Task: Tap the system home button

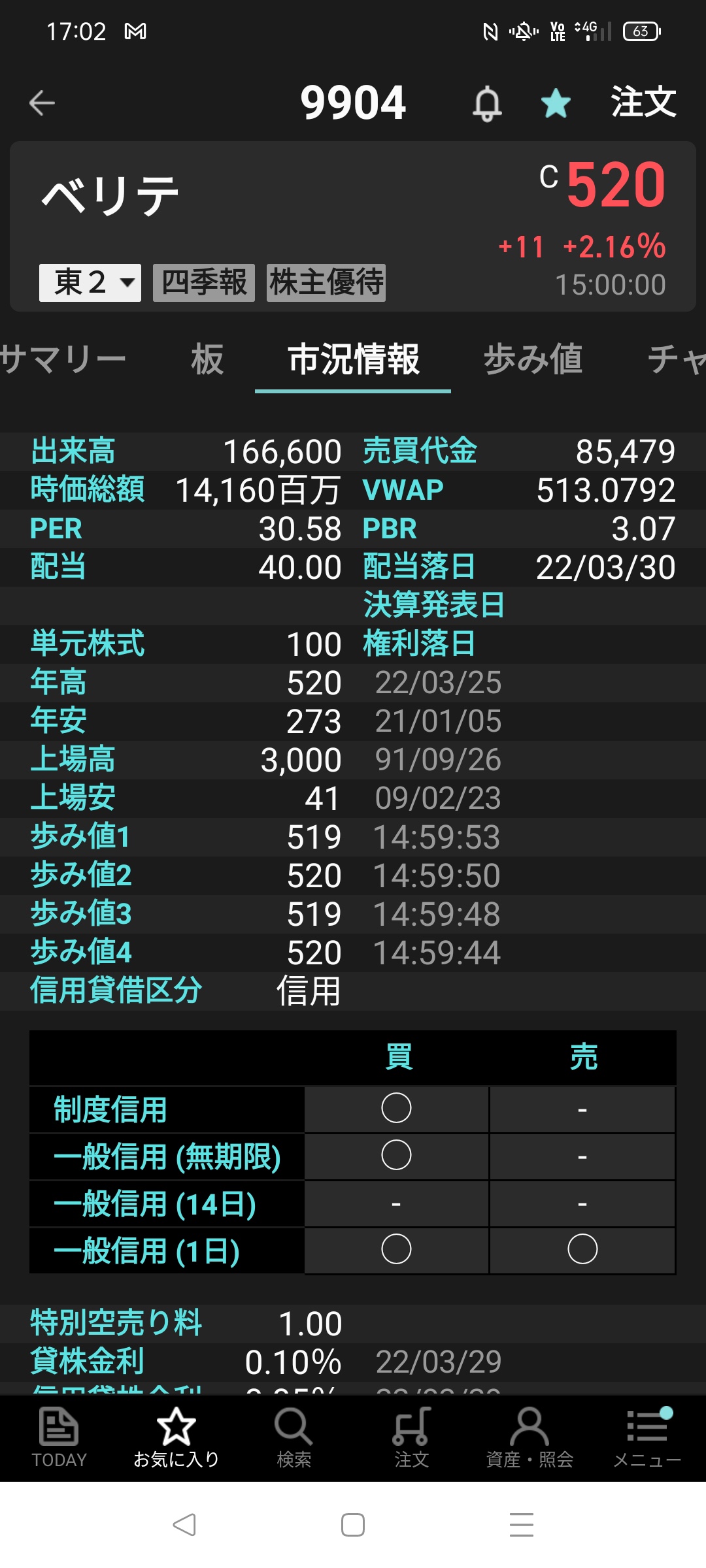Action: [353, 1526]
